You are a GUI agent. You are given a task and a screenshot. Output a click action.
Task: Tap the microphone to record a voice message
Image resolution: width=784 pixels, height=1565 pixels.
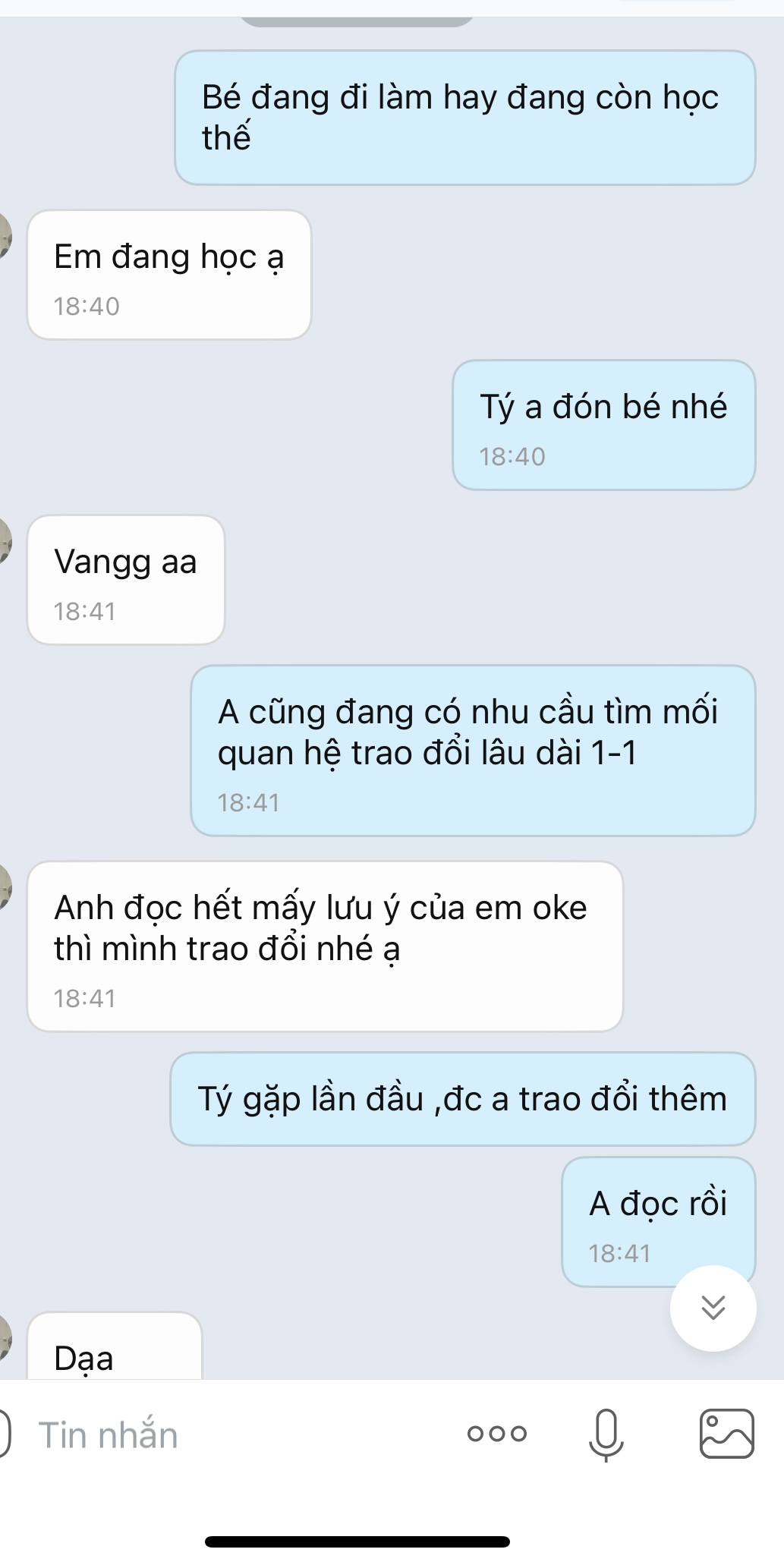tap(606, 1434)
